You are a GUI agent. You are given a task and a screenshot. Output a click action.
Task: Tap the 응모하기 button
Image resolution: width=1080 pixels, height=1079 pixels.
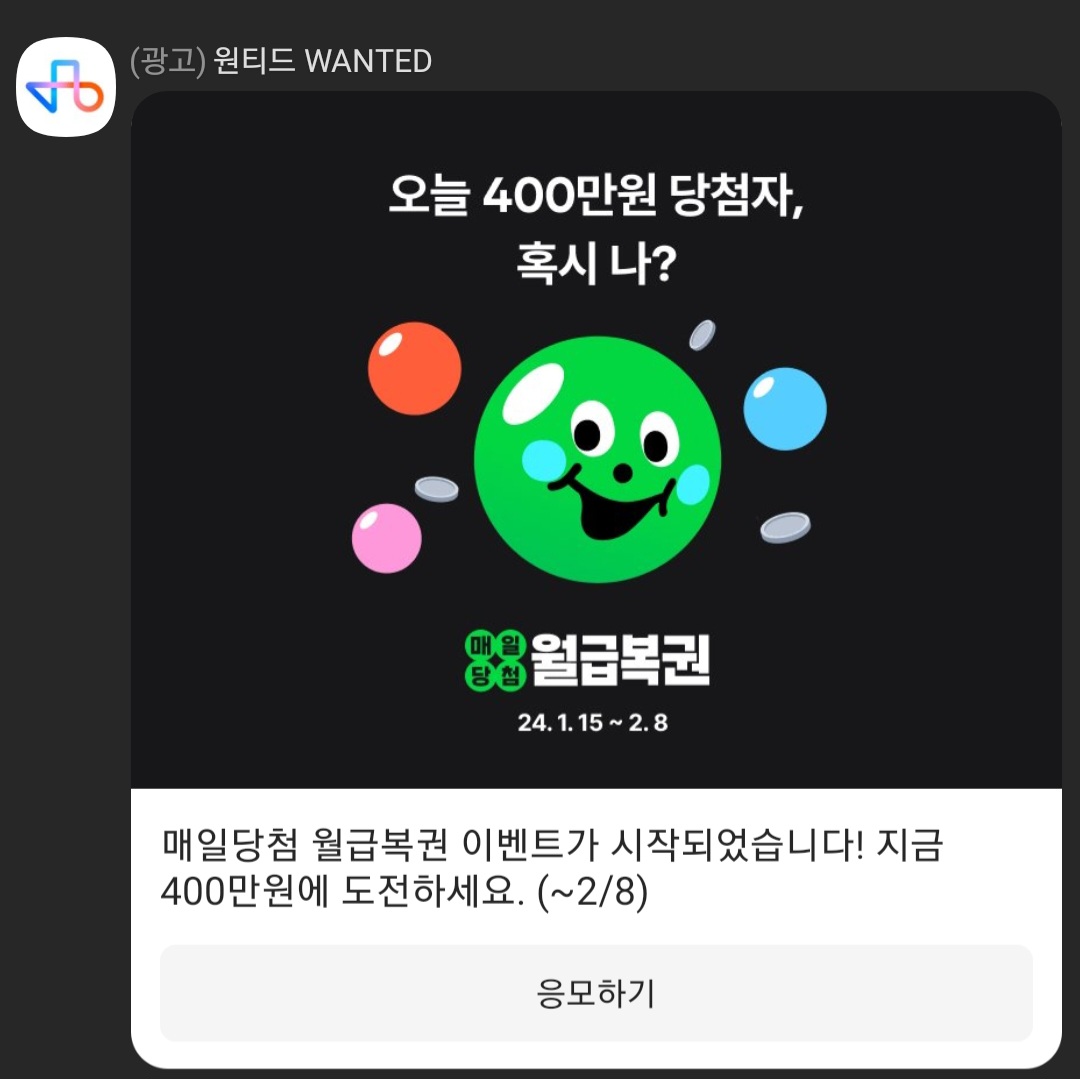[596, 994]
